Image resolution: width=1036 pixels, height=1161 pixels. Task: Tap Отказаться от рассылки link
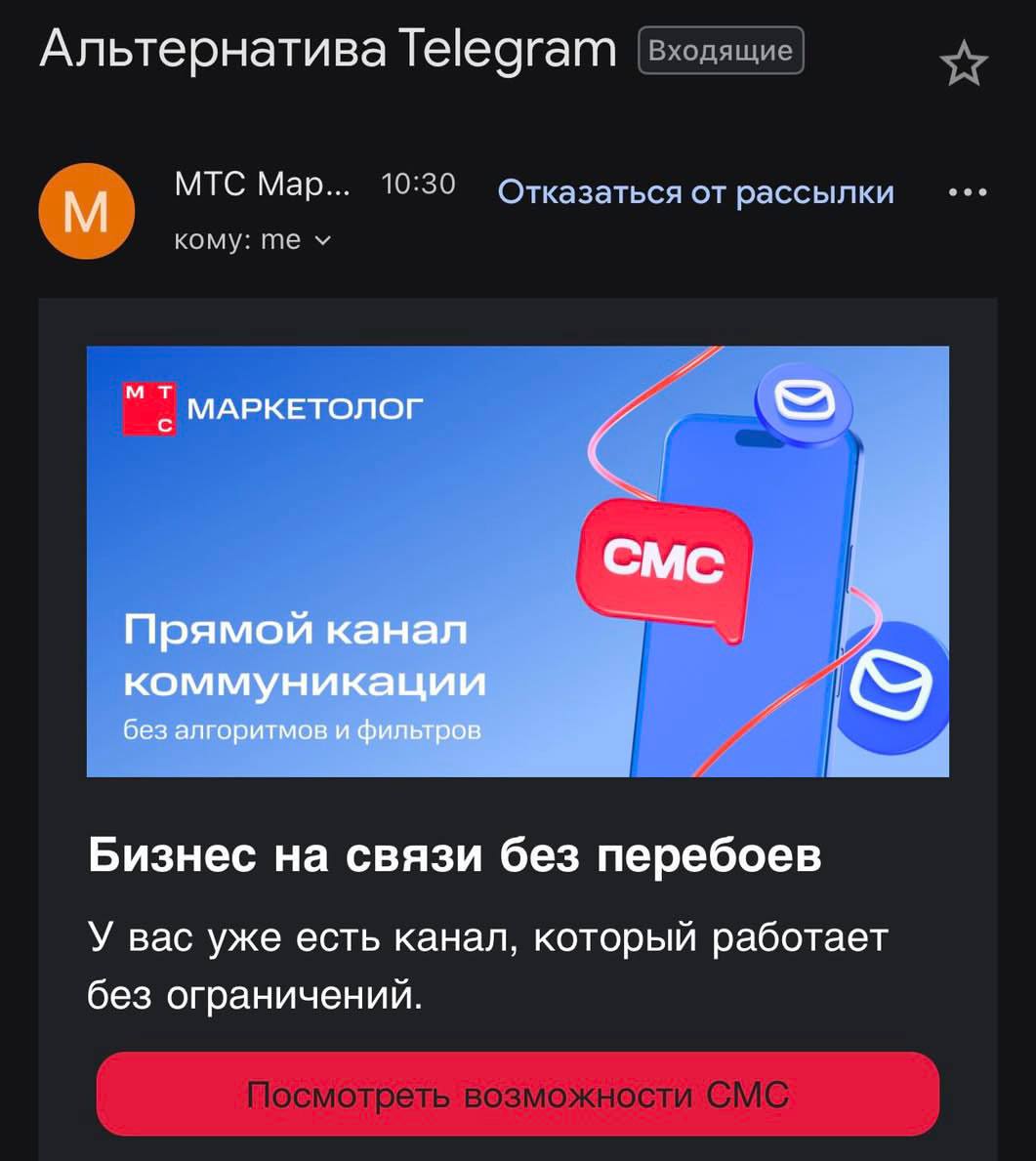[x=695, y=191]
